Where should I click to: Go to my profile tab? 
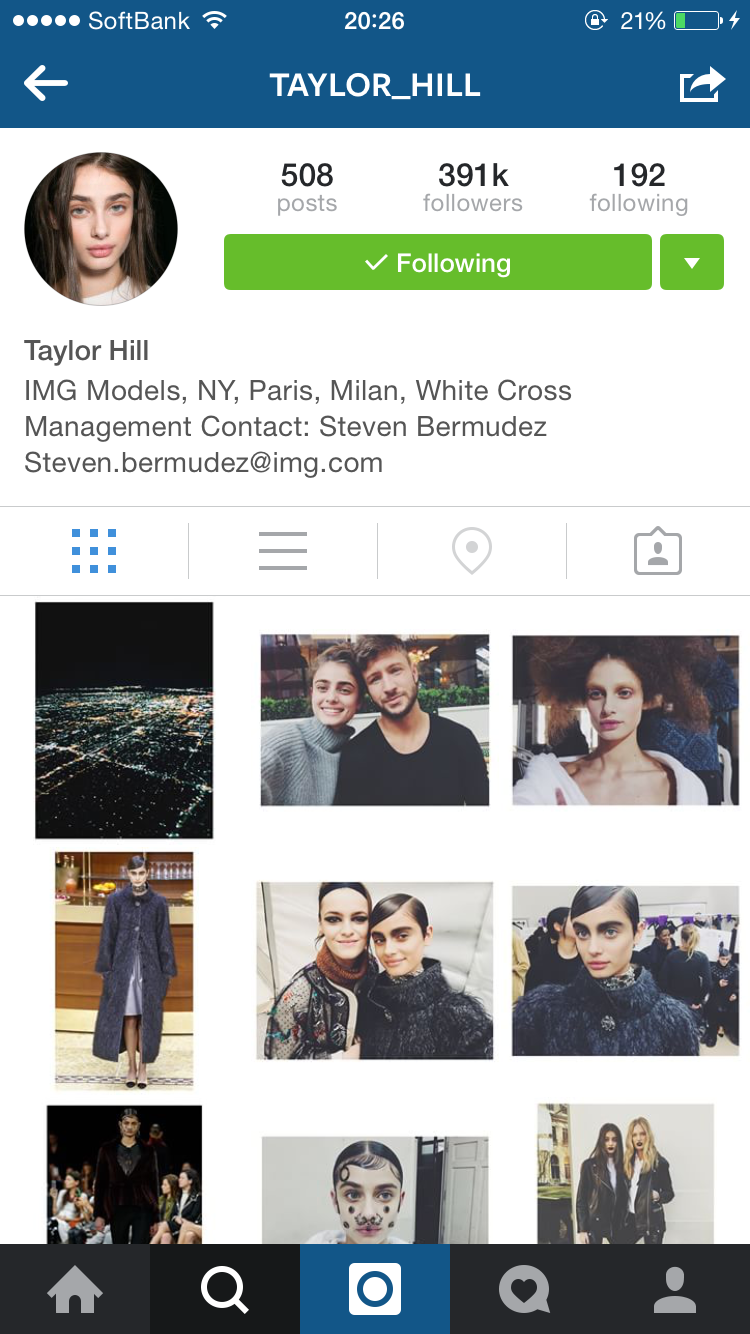(x=675, y=1289)
